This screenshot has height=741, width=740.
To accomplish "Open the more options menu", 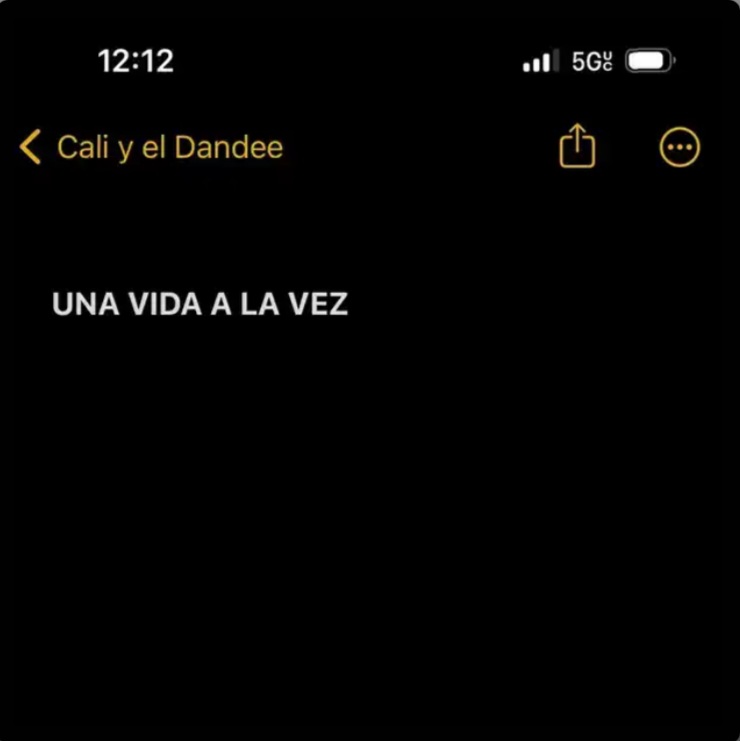I will 680,148.
